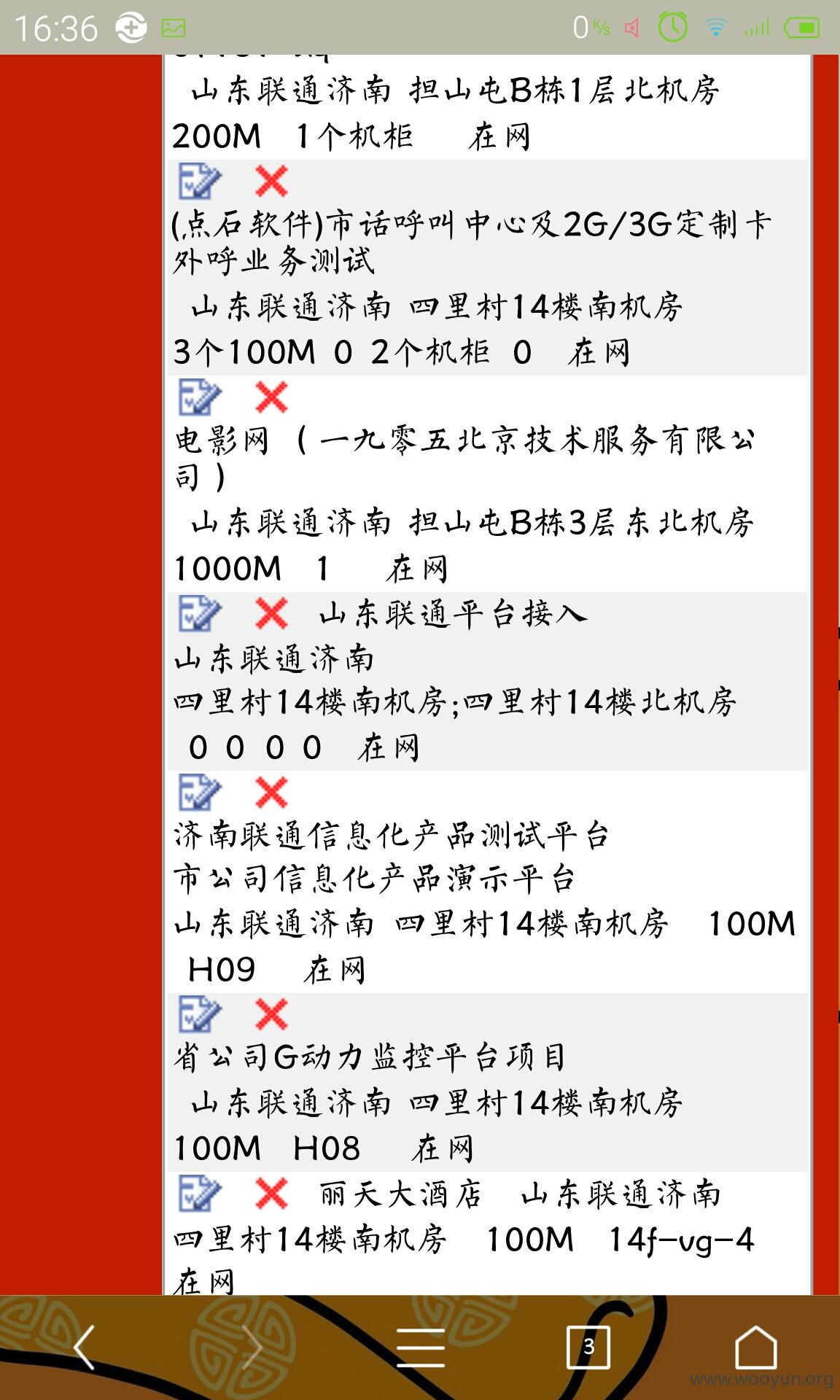Viewport: 840px width, 1400px height.
Task: Delete the 丽天大酒店 record
Action: pos(271,1194)
